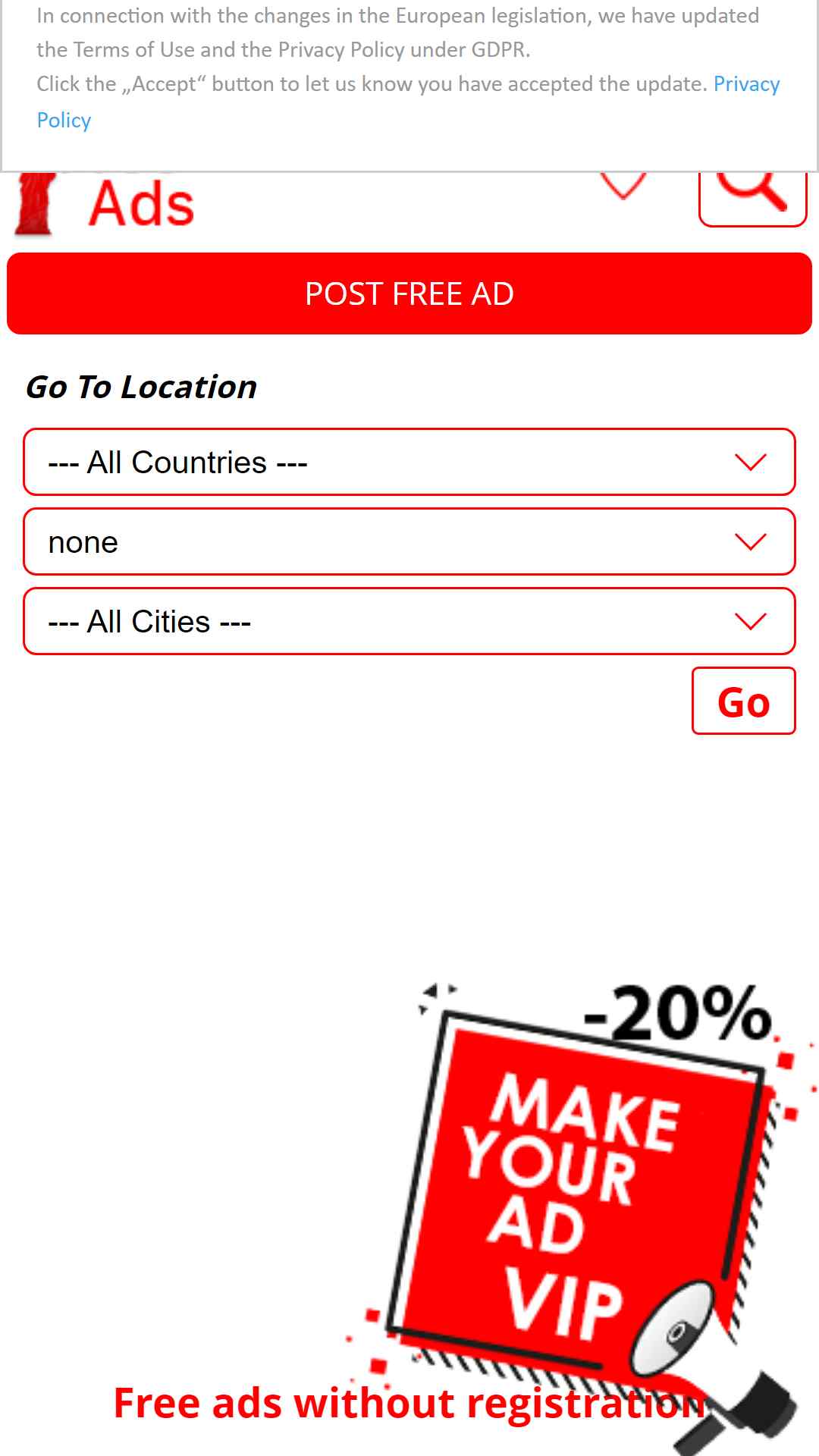Expand the All Cities dropdown

[x=409, y=621]
